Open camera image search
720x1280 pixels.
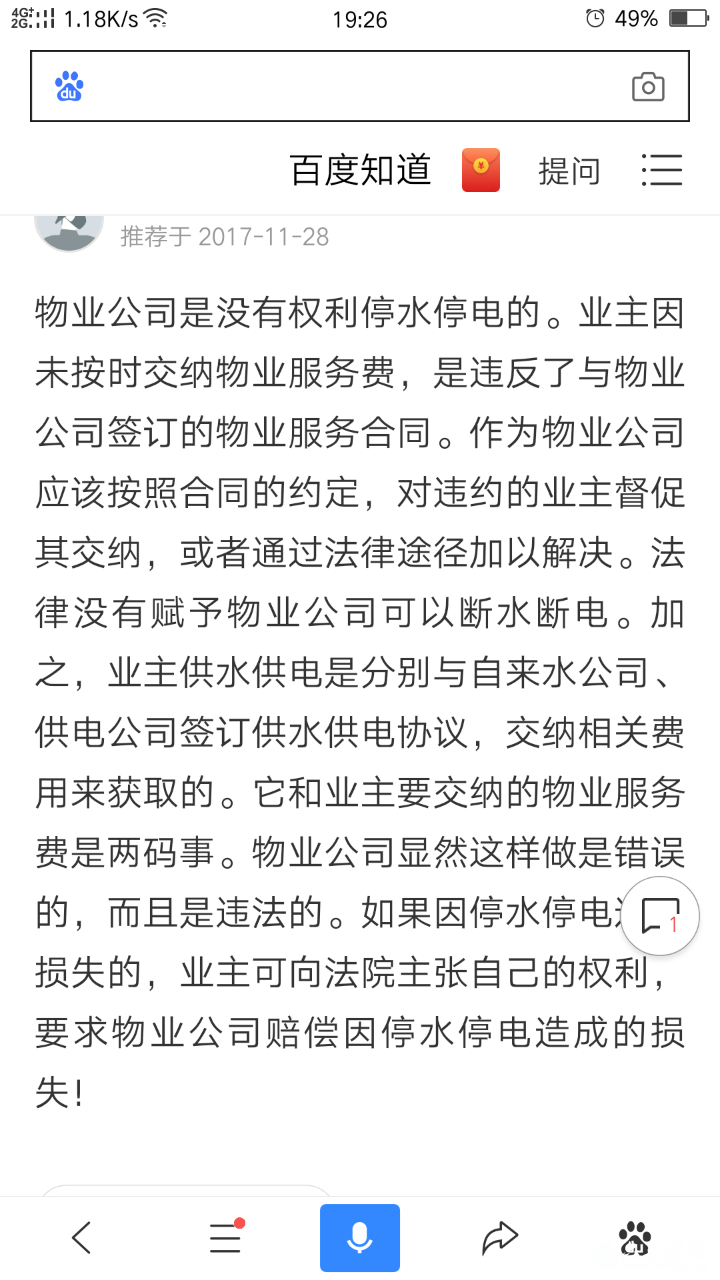(648, 87)
